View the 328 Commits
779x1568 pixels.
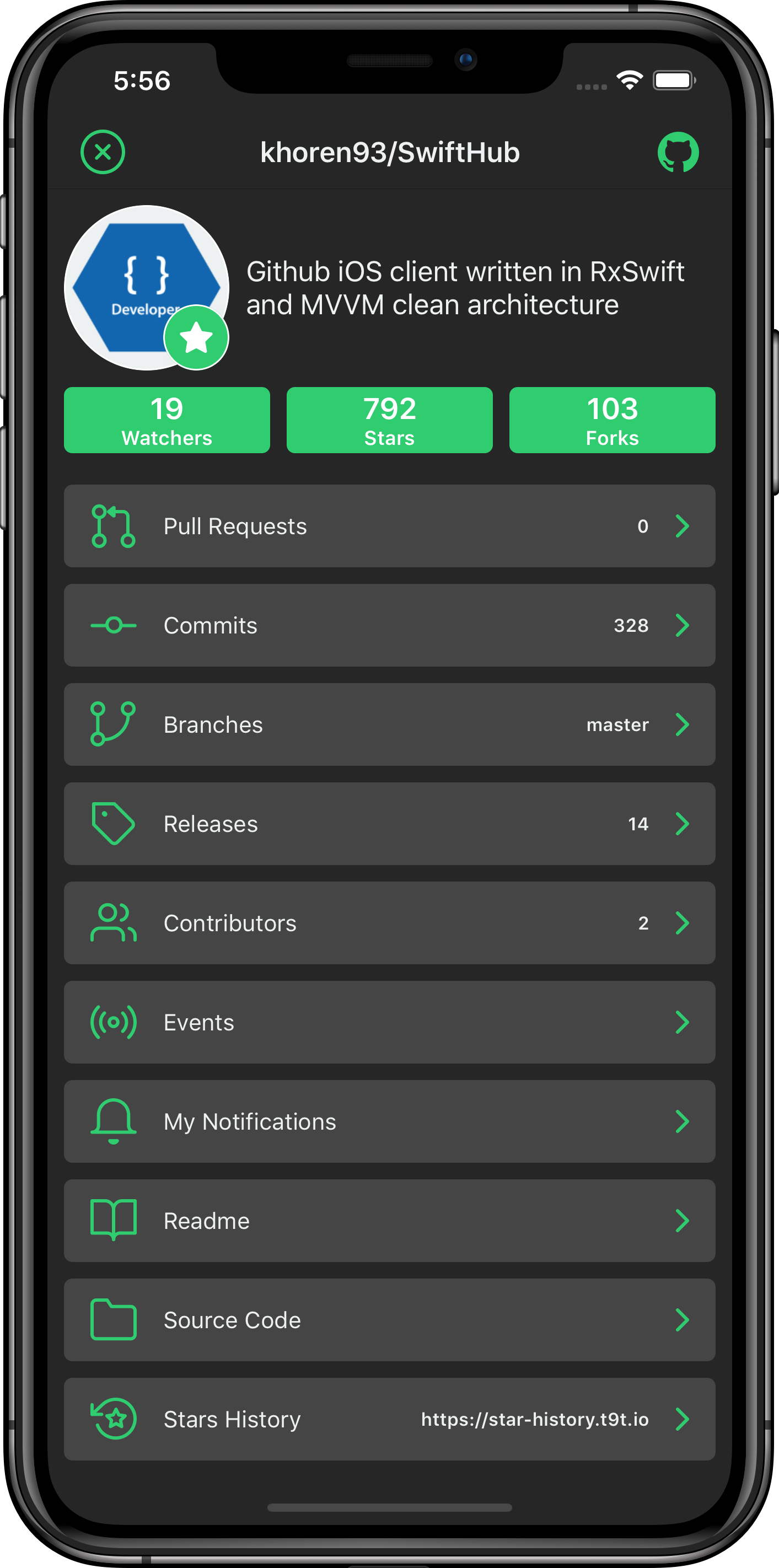[389, 625]
